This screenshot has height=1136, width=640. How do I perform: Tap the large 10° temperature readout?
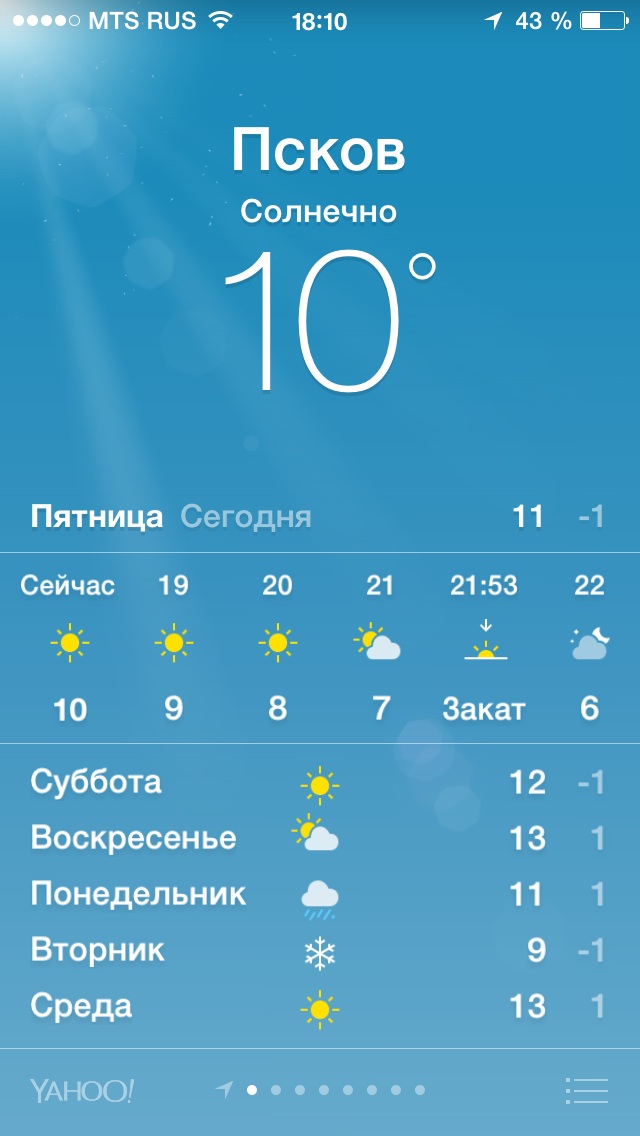point(329,321)
